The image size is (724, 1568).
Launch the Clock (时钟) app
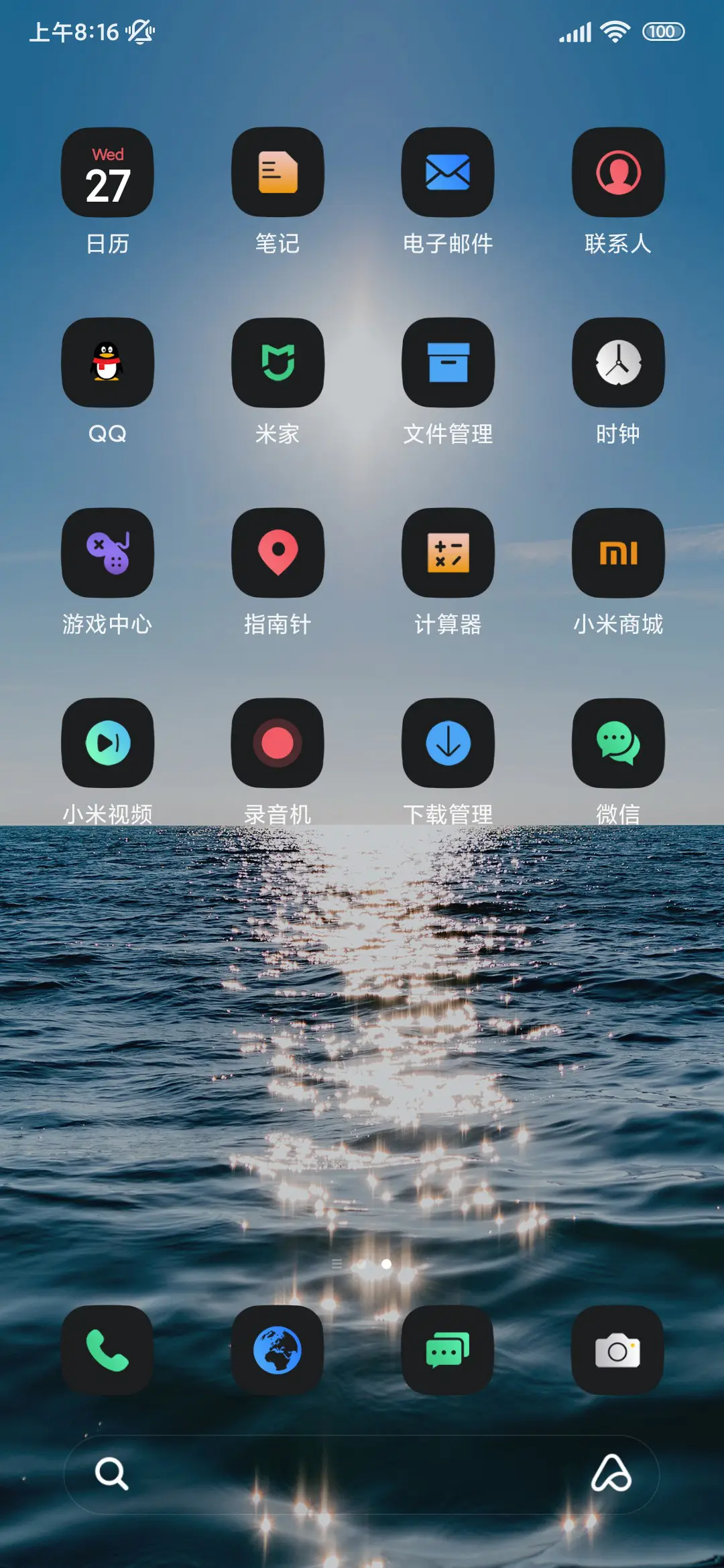tap(618, 363)
